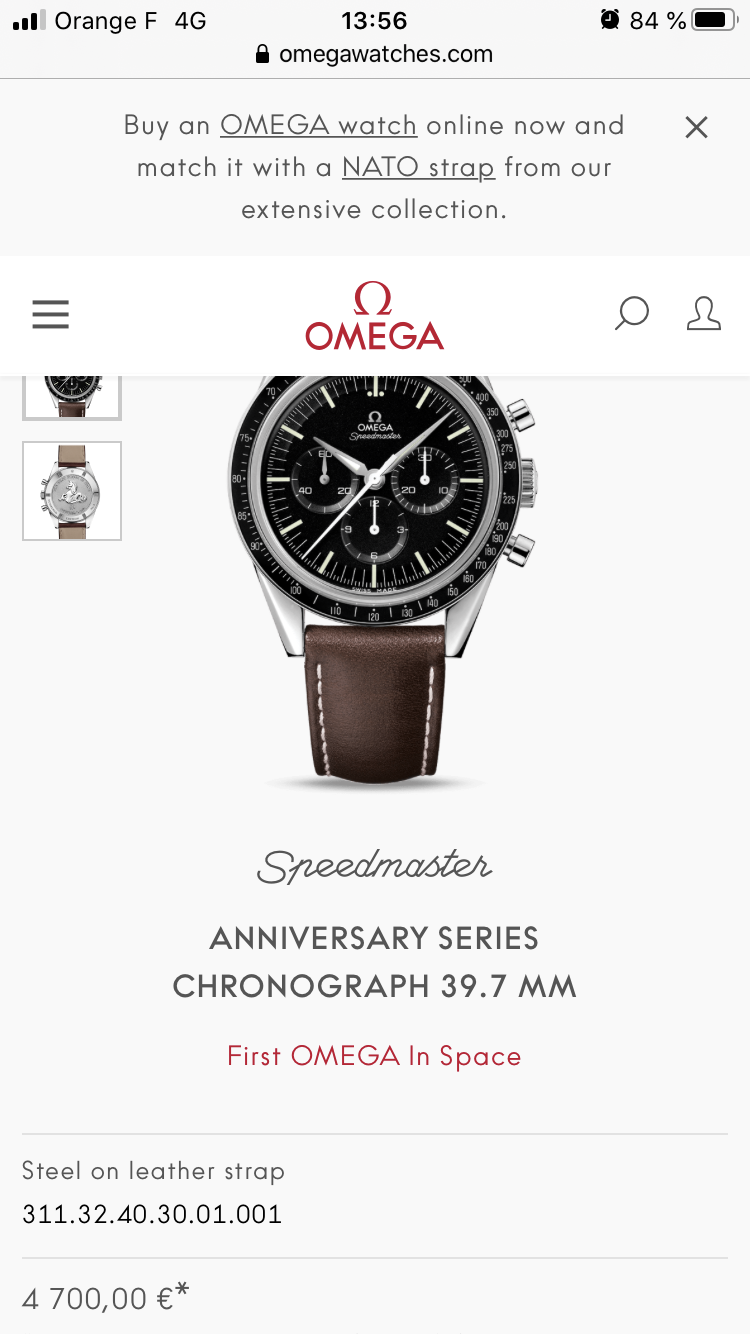View the caseback thumbnail image
750x1334 pixels.
coord(72,491)
